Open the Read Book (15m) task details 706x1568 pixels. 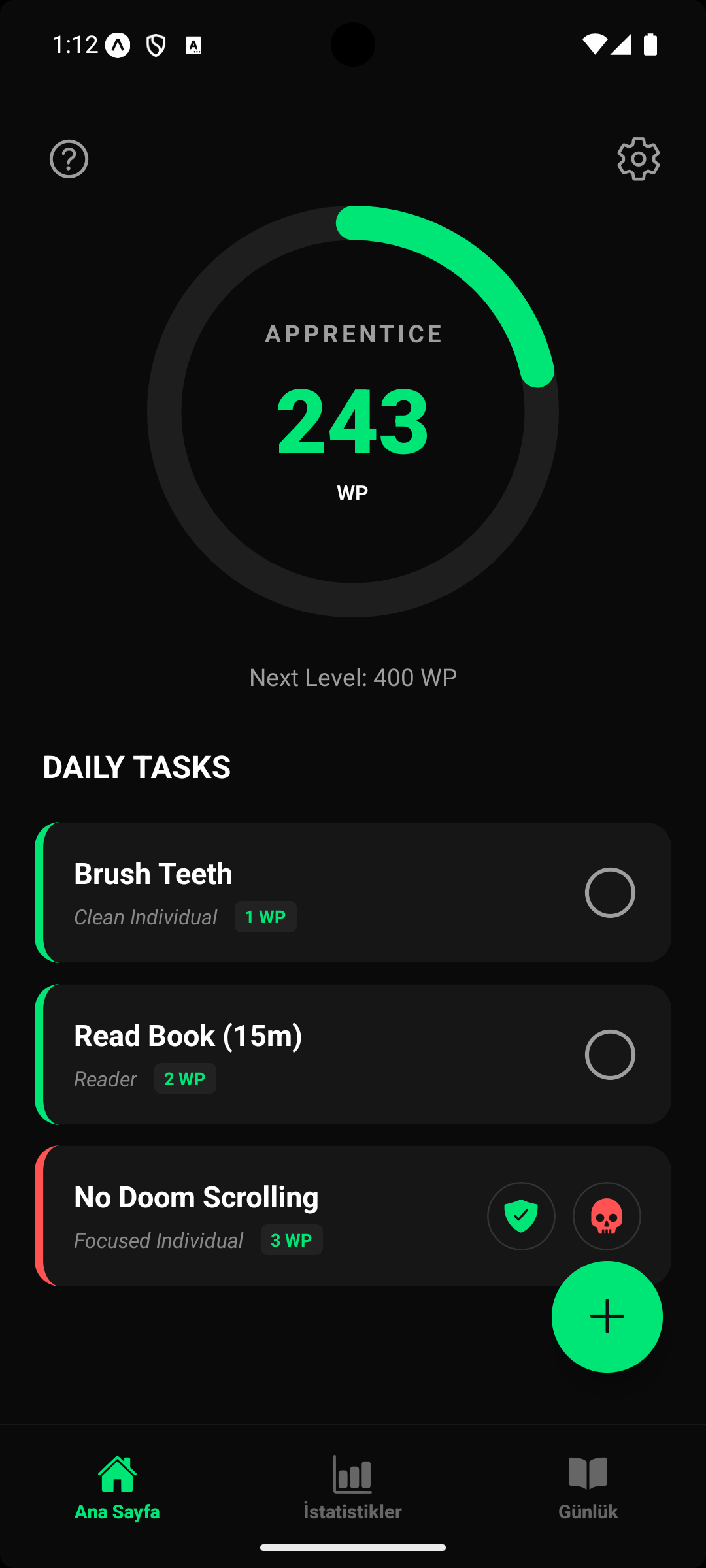pos(261,1054)
